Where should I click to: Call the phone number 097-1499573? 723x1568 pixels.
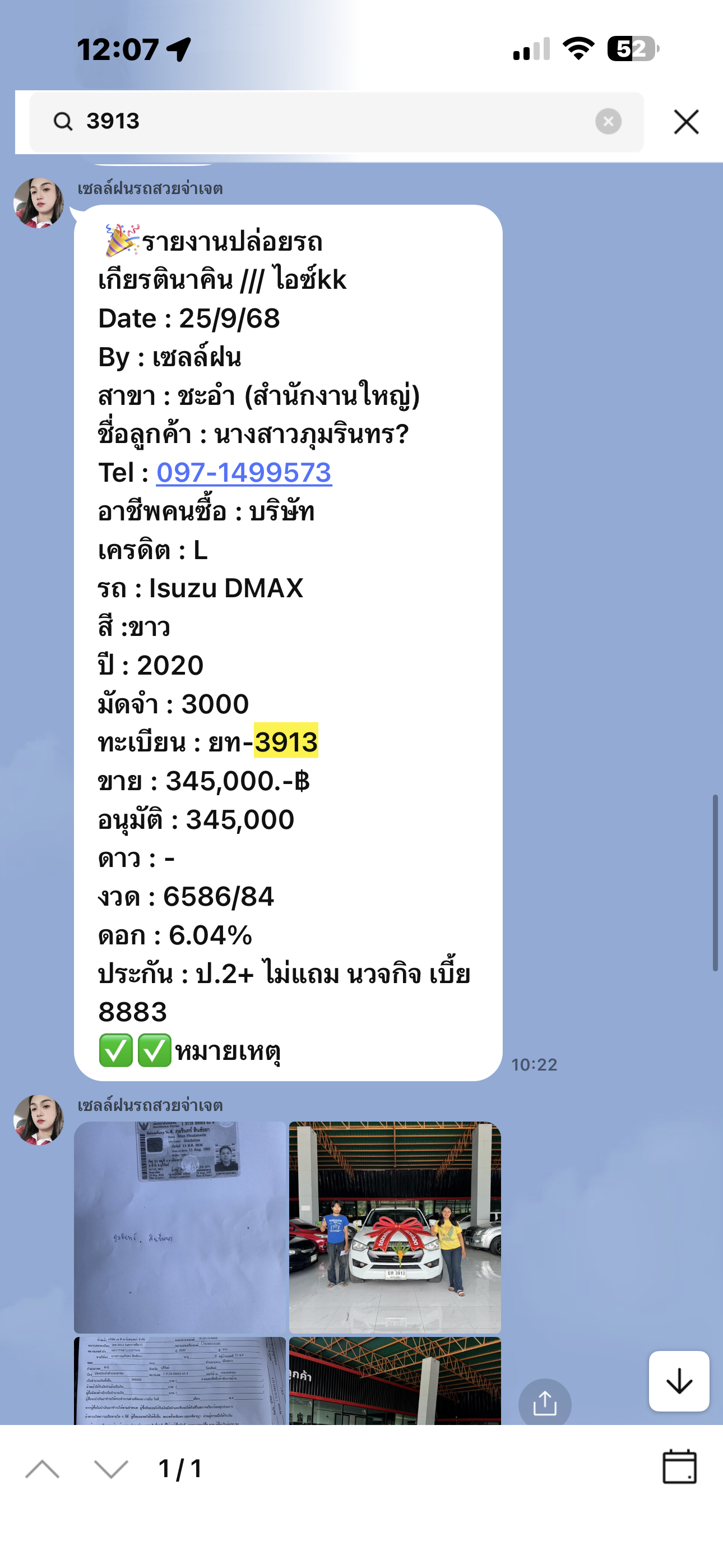tap(244, 473)
